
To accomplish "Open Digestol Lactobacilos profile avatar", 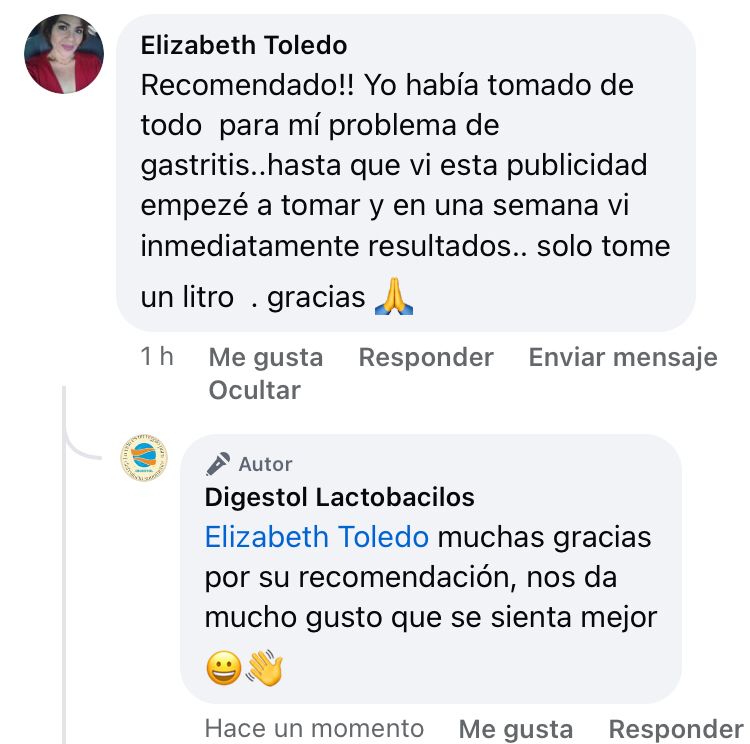I will [143, 458].
